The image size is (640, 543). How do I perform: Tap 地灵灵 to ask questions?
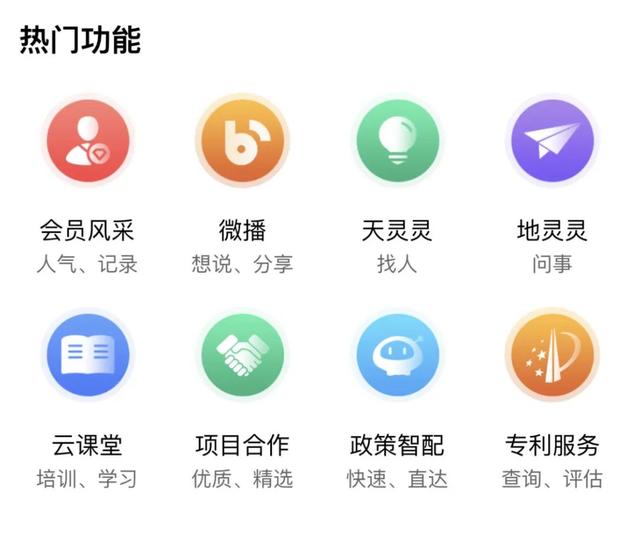[552, 142]
